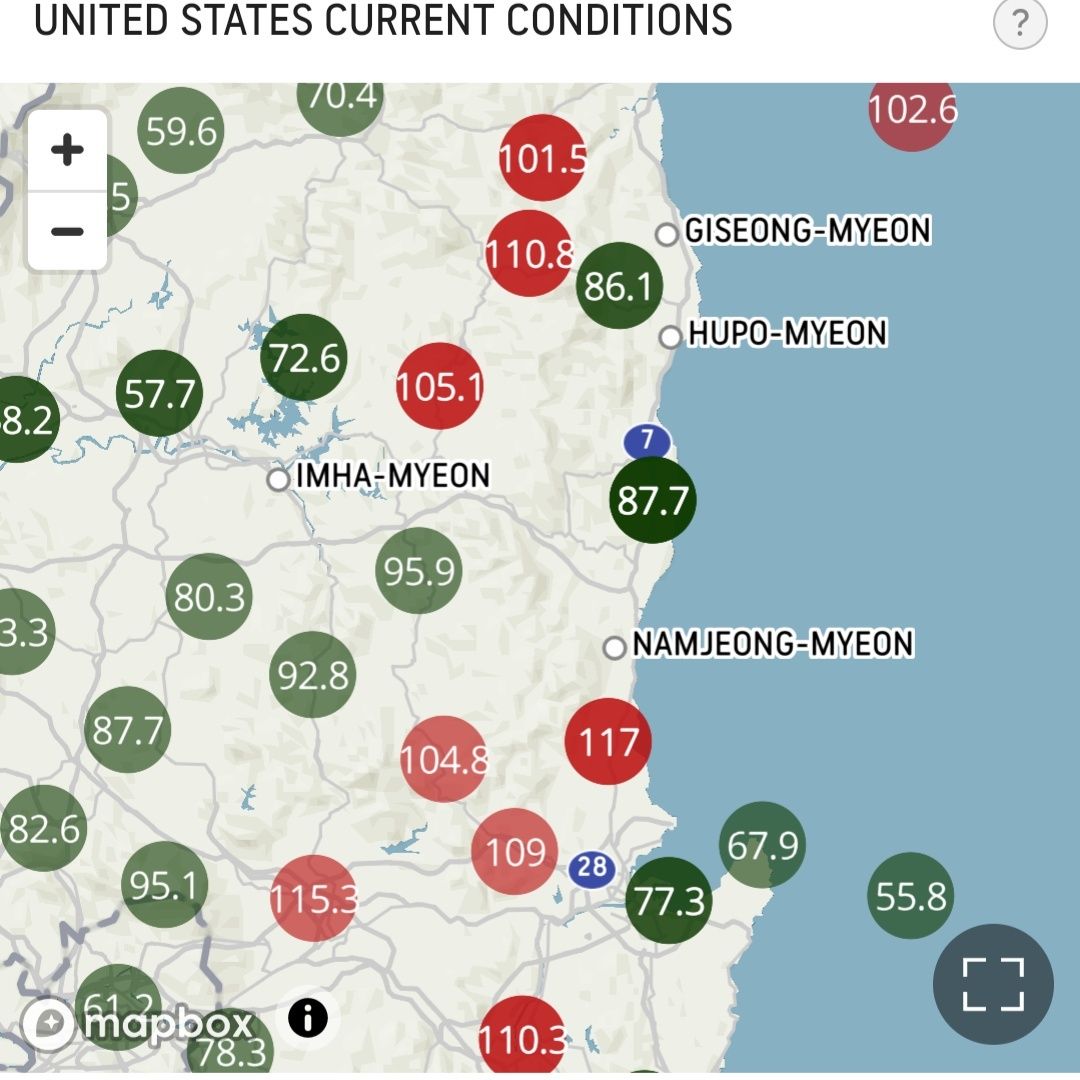Open the help question mark icon

[x=1019, y=24]
